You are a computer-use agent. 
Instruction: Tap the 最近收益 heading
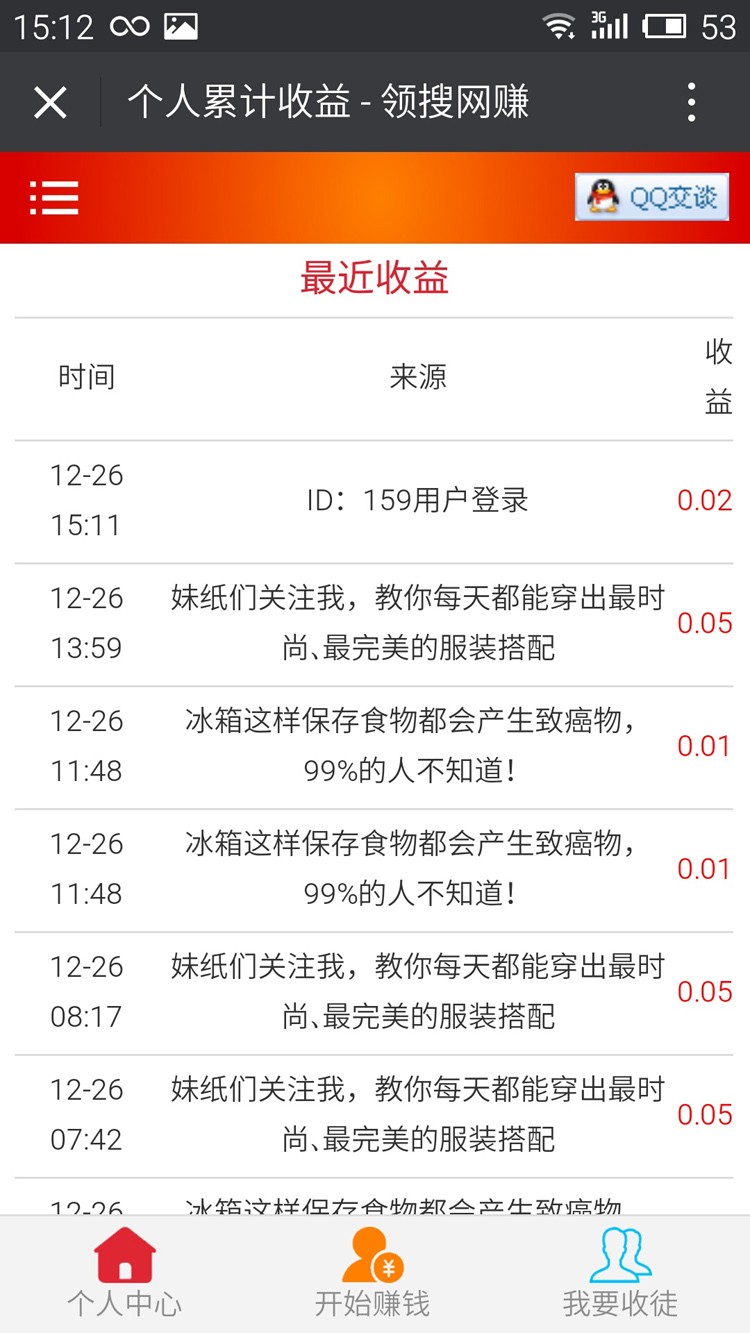[x=375, y=277]
